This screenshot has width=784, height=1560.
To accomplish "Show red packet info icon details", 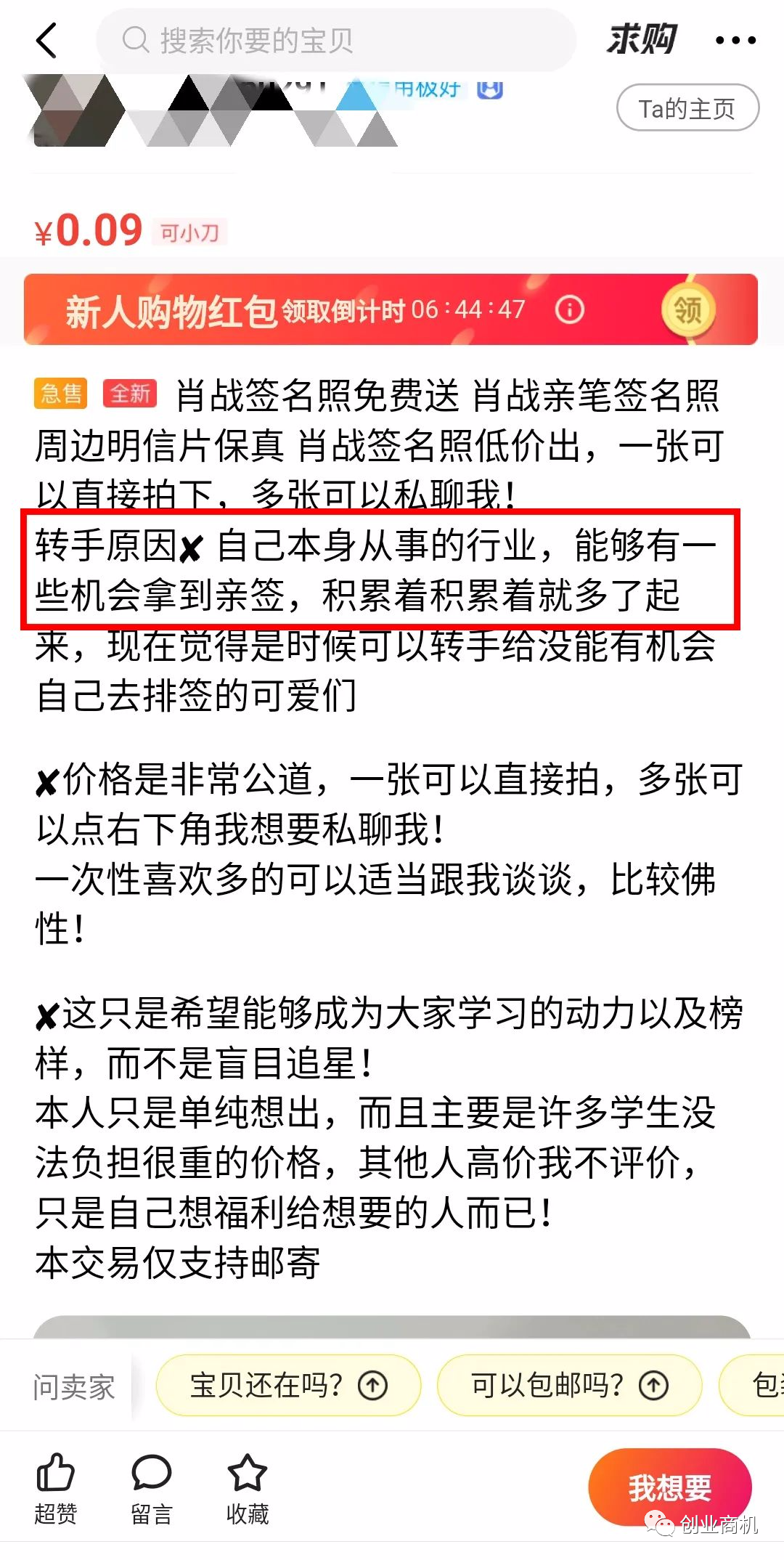I will point(569,310).
